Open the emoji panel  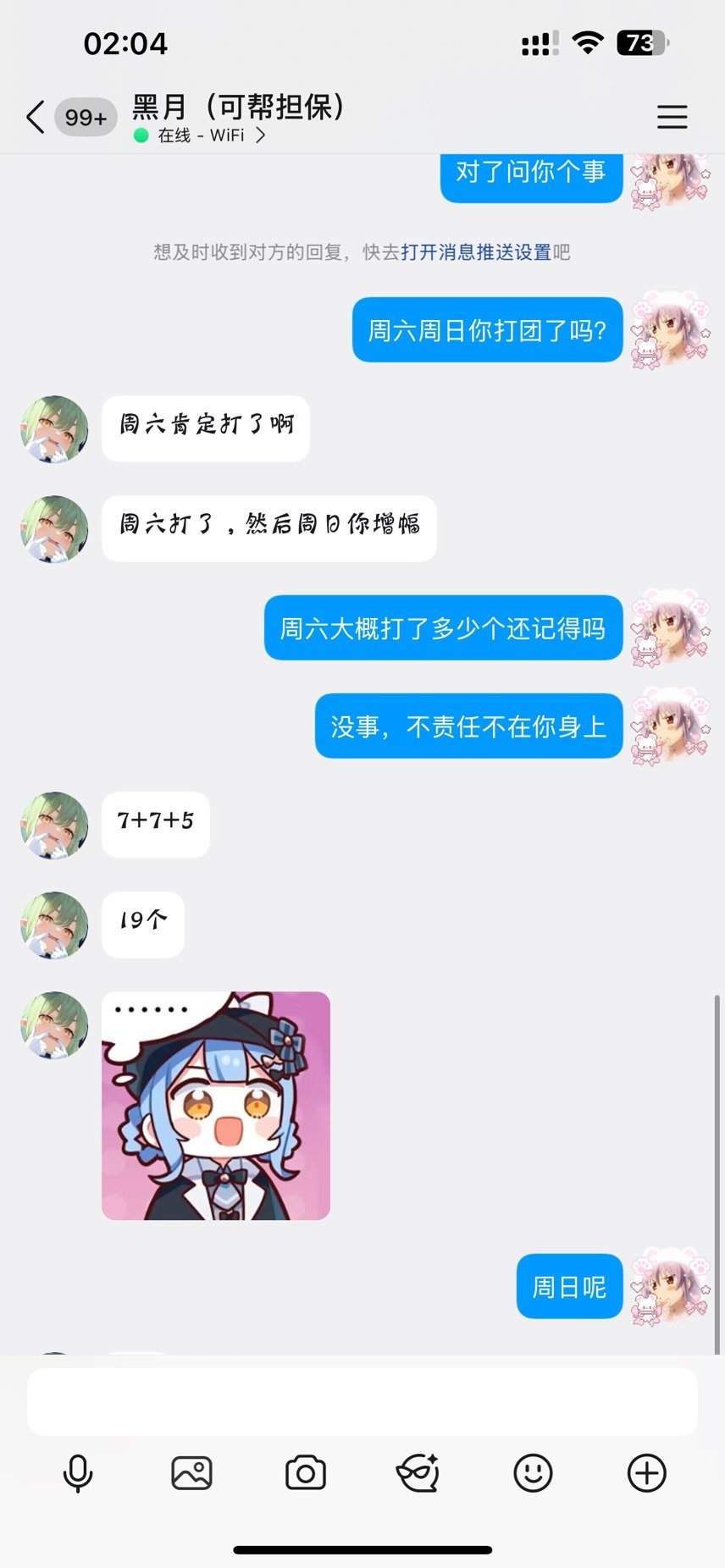[x=533, y=1473]
